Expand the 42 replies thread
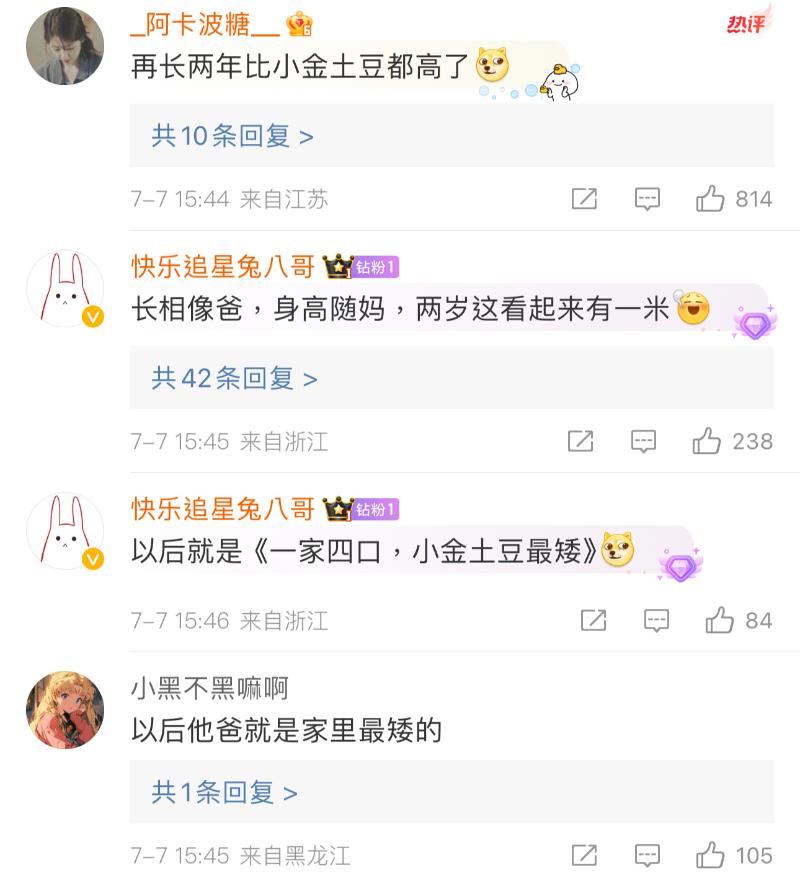This screenshot has height=881, width=800. pyautogui.click(x=234, y=378)
